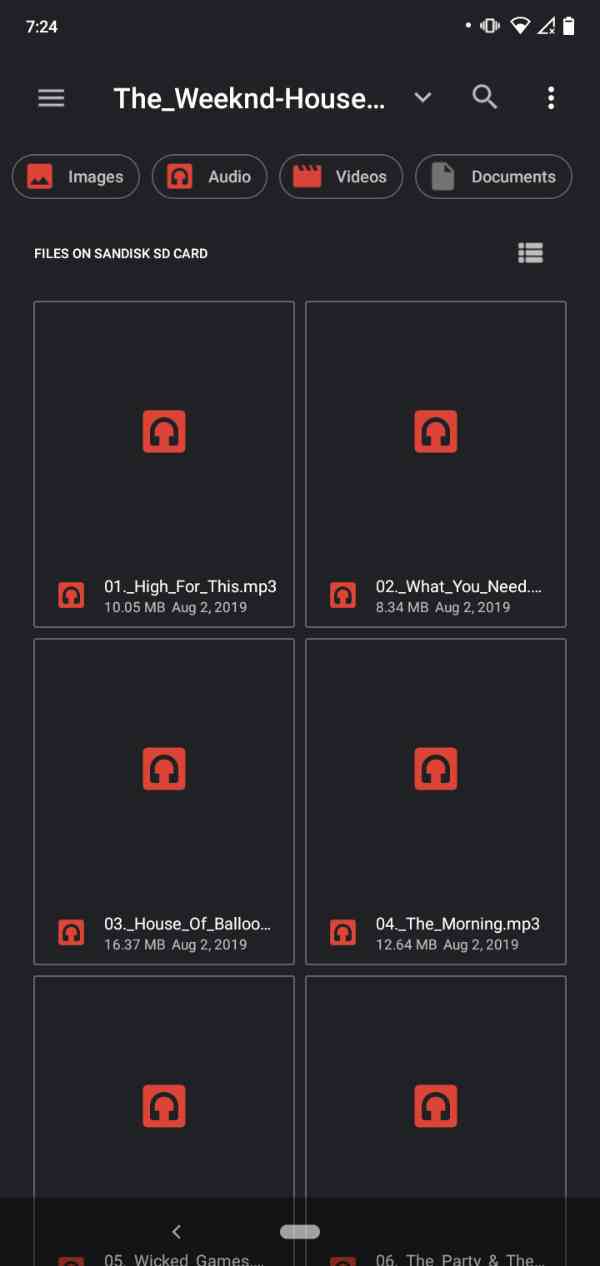The height and width of the screenshot is (1266, 600).
Task: Search files in this folder
Action: [x=485, y=97]
